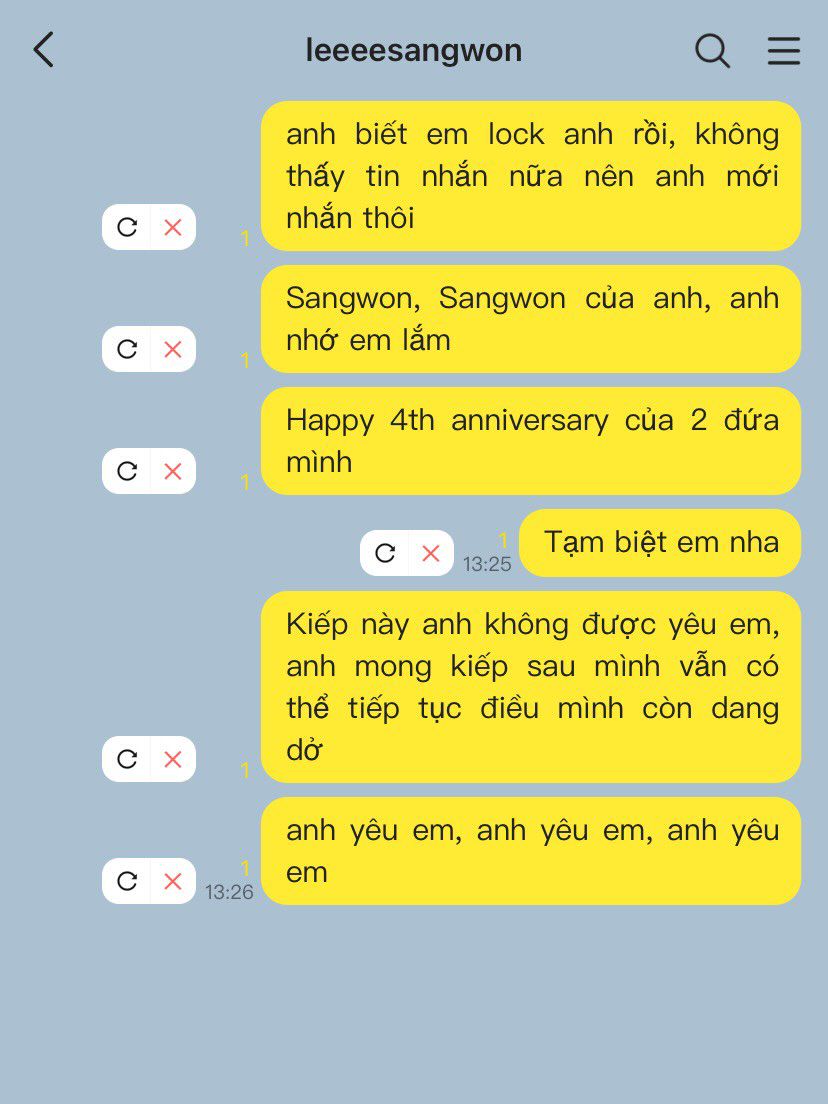The width and height of the screenshot is (828, 1104).
Task: Delete the failed "Happy 4th anniversary" message
Action: coord(172,471)
